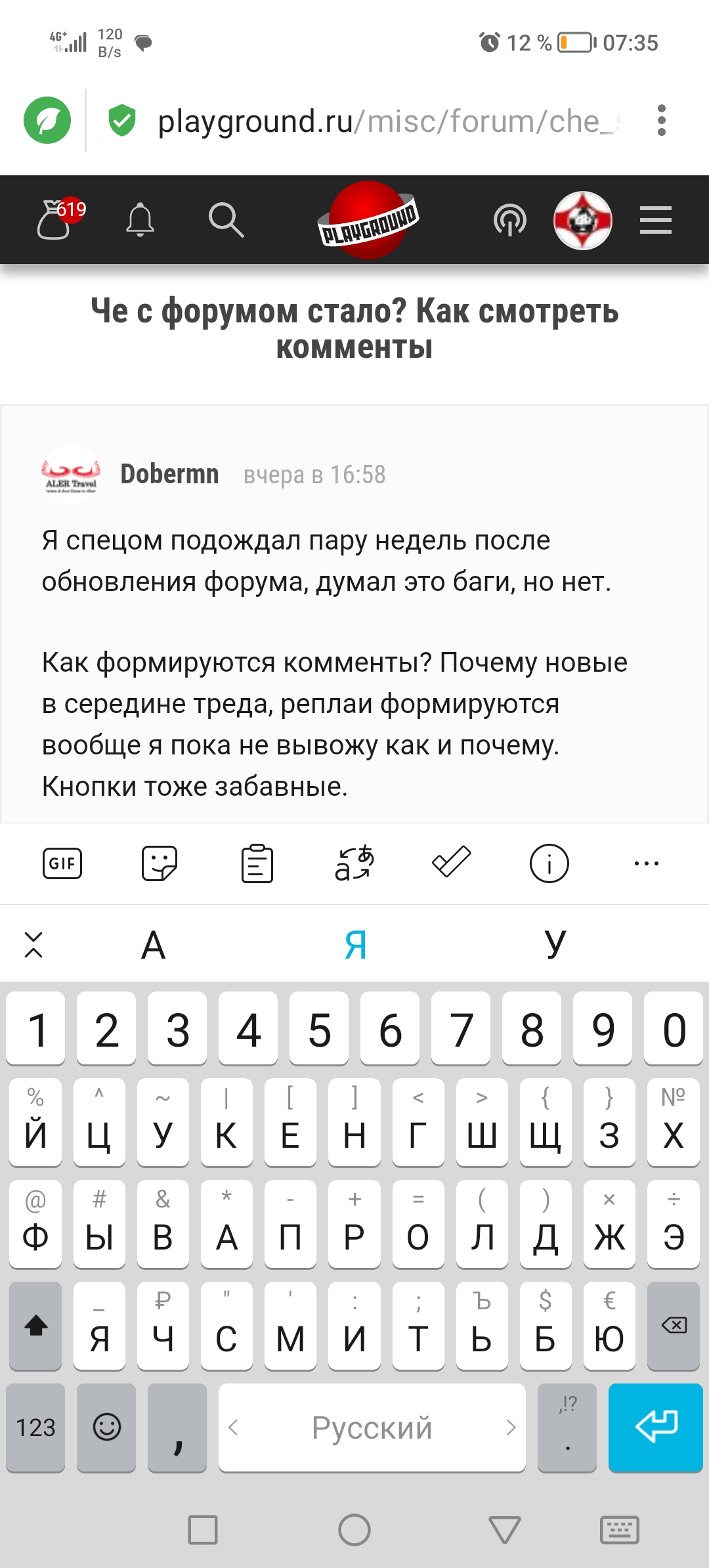Open keyboard translate tool
Image resolution: width=709 pixels, height=1568 pixels.
coord(354,863)
